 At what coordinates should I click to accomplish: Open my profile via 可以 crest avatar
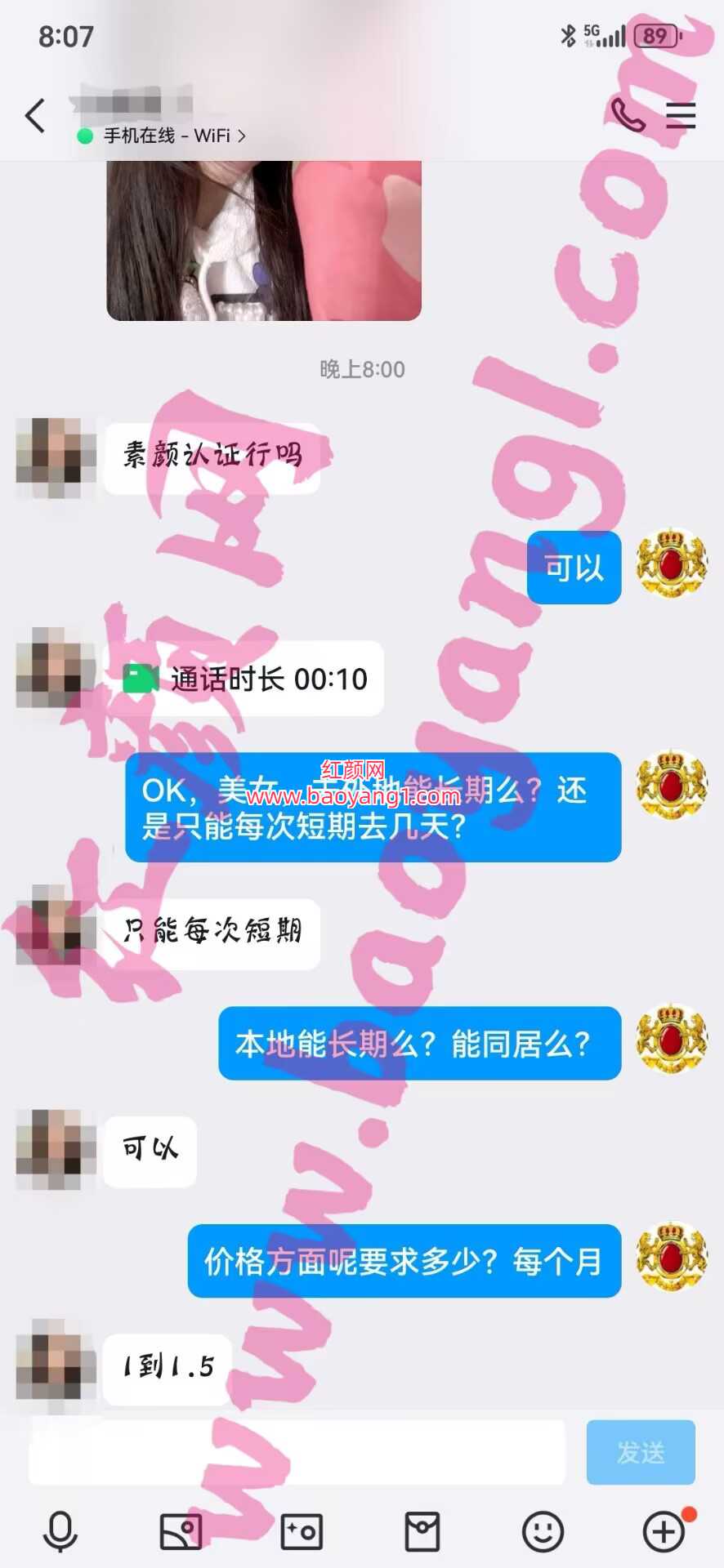(x=672, y=563)
